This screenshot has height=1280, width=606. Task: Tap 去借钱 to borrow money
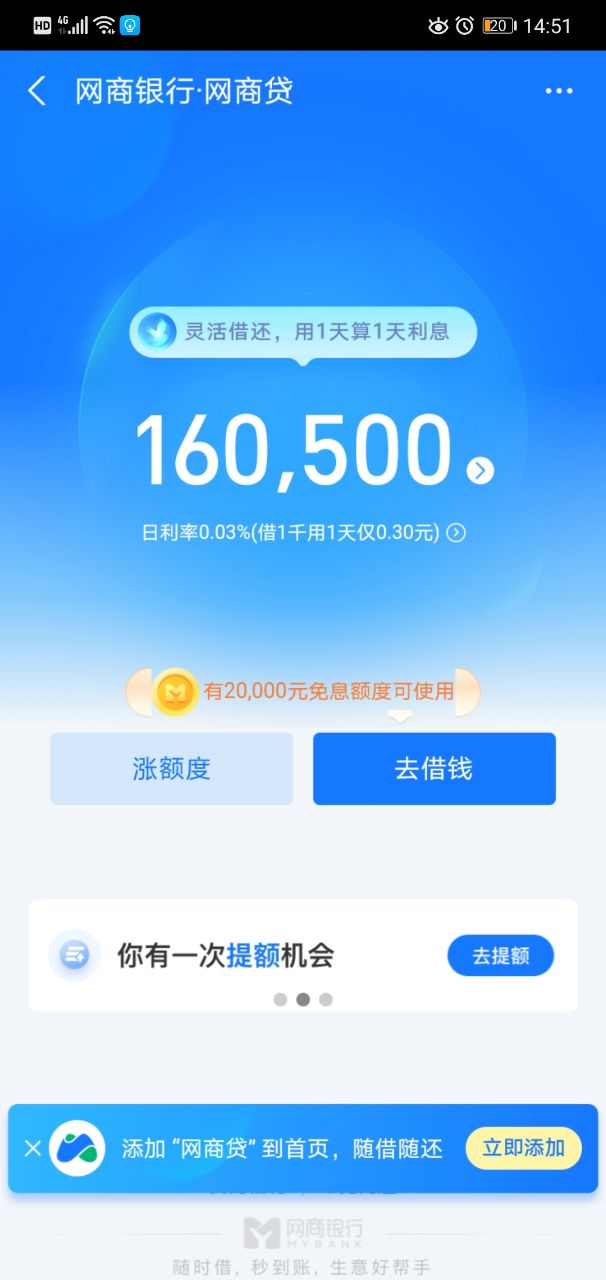pos(434,769)
